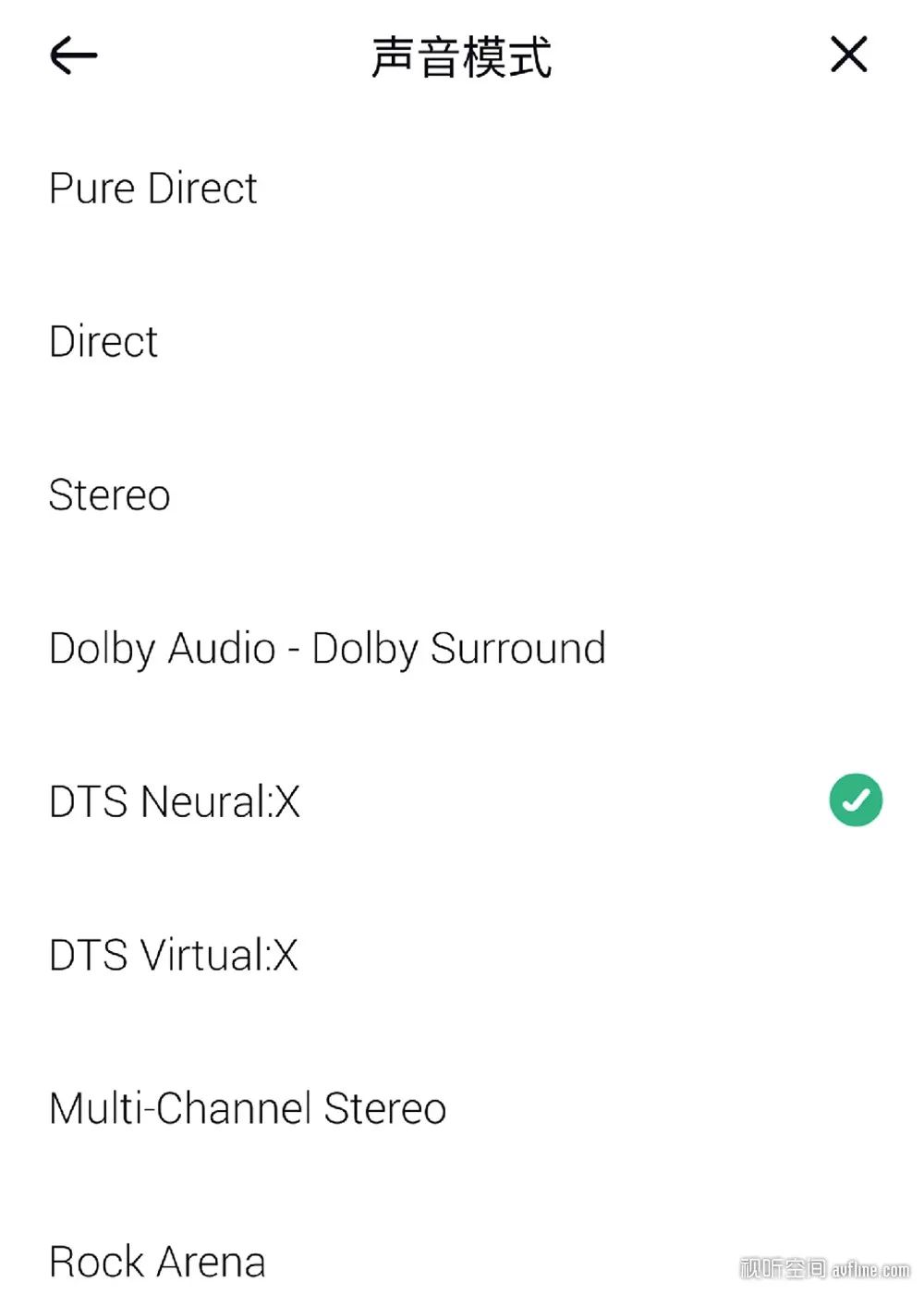Viewport: 924px width, 1294px height.
Task: Select Dolby Audio - Dolby Surround
Action: pyautogui.click(x=327, y=649)
